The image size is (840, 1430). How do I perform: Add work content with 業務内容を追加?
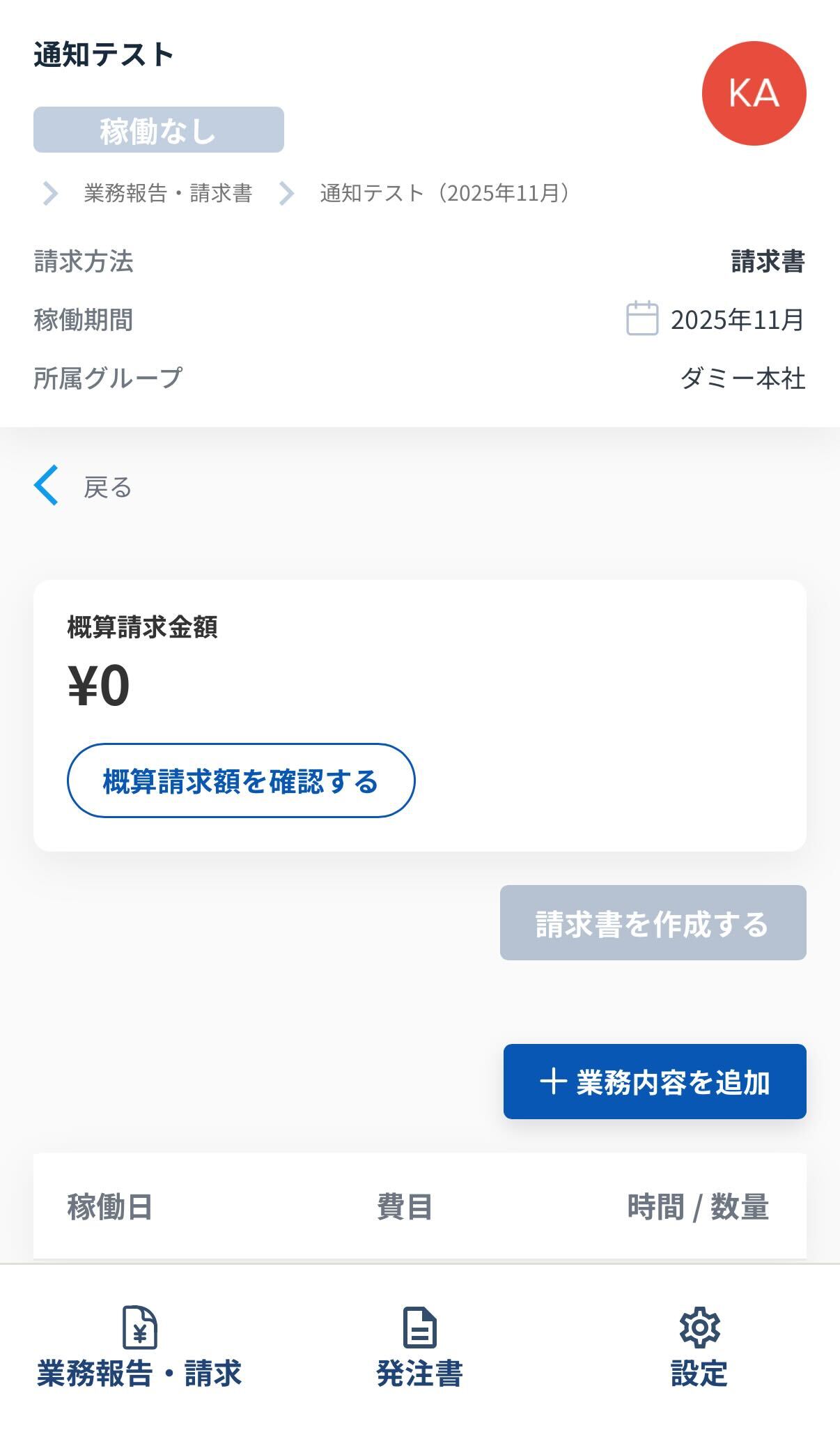[x=654, y=1082]
